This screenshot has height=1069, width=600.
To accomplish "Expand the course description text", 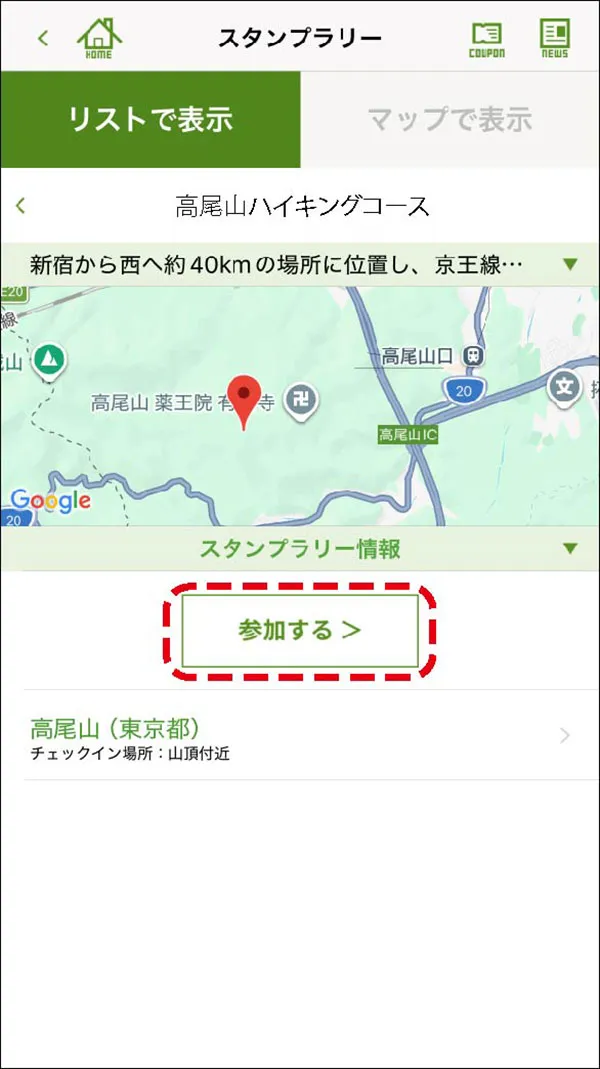I will 569,265.
